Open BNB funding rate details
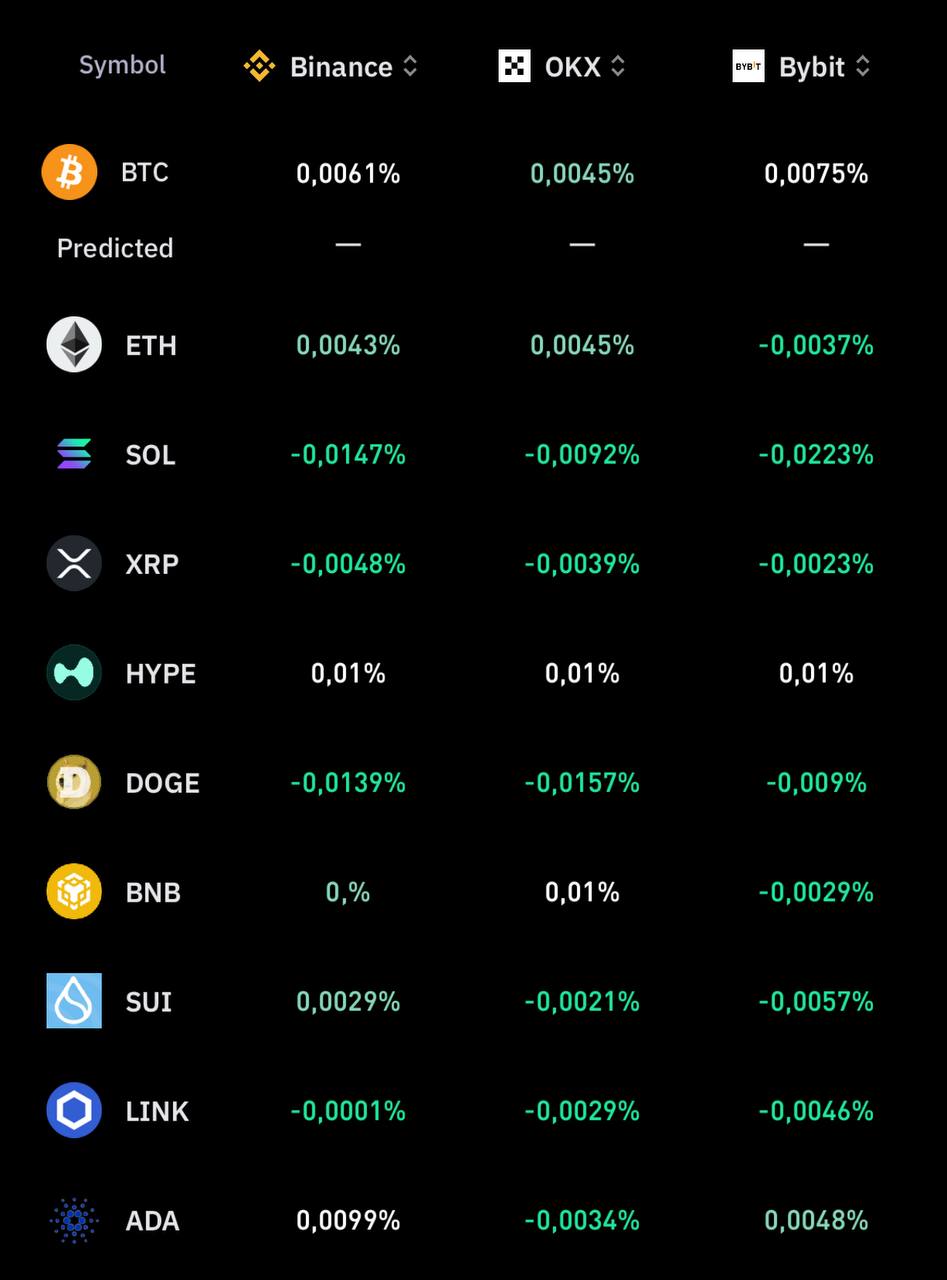 coord(153,892)
